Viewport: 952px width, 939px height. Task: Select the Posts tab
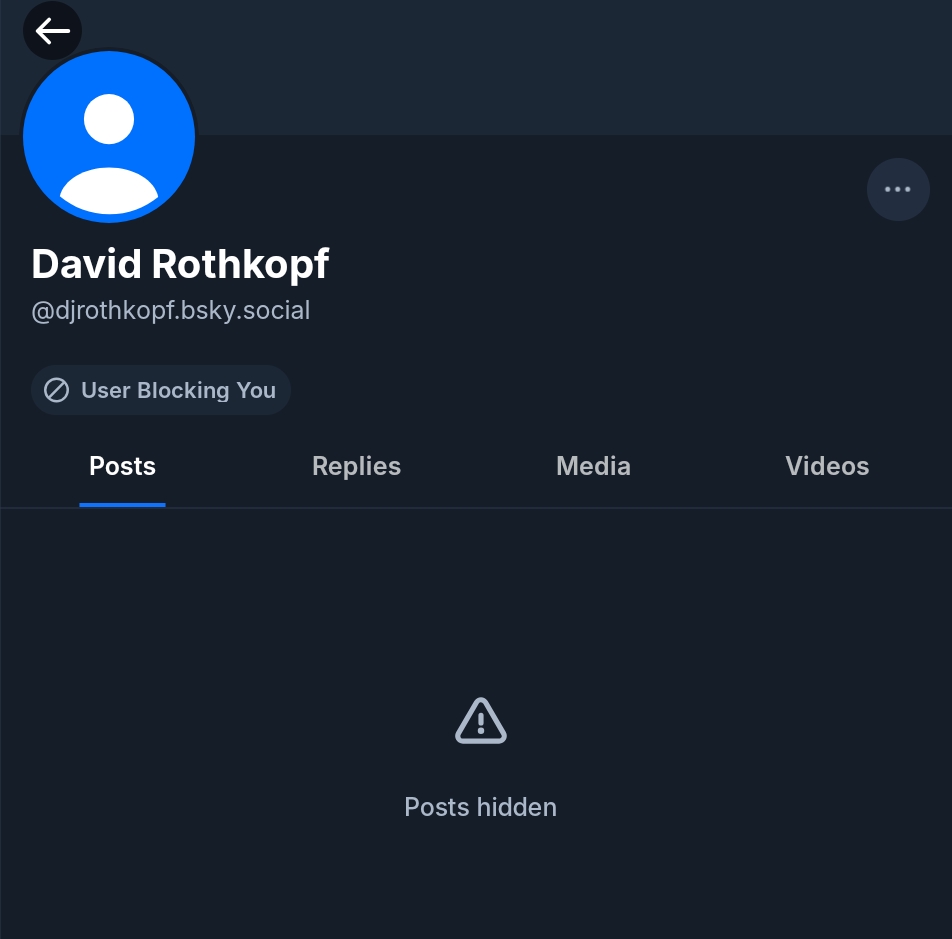pyautogui.click(x=122, y=466)
